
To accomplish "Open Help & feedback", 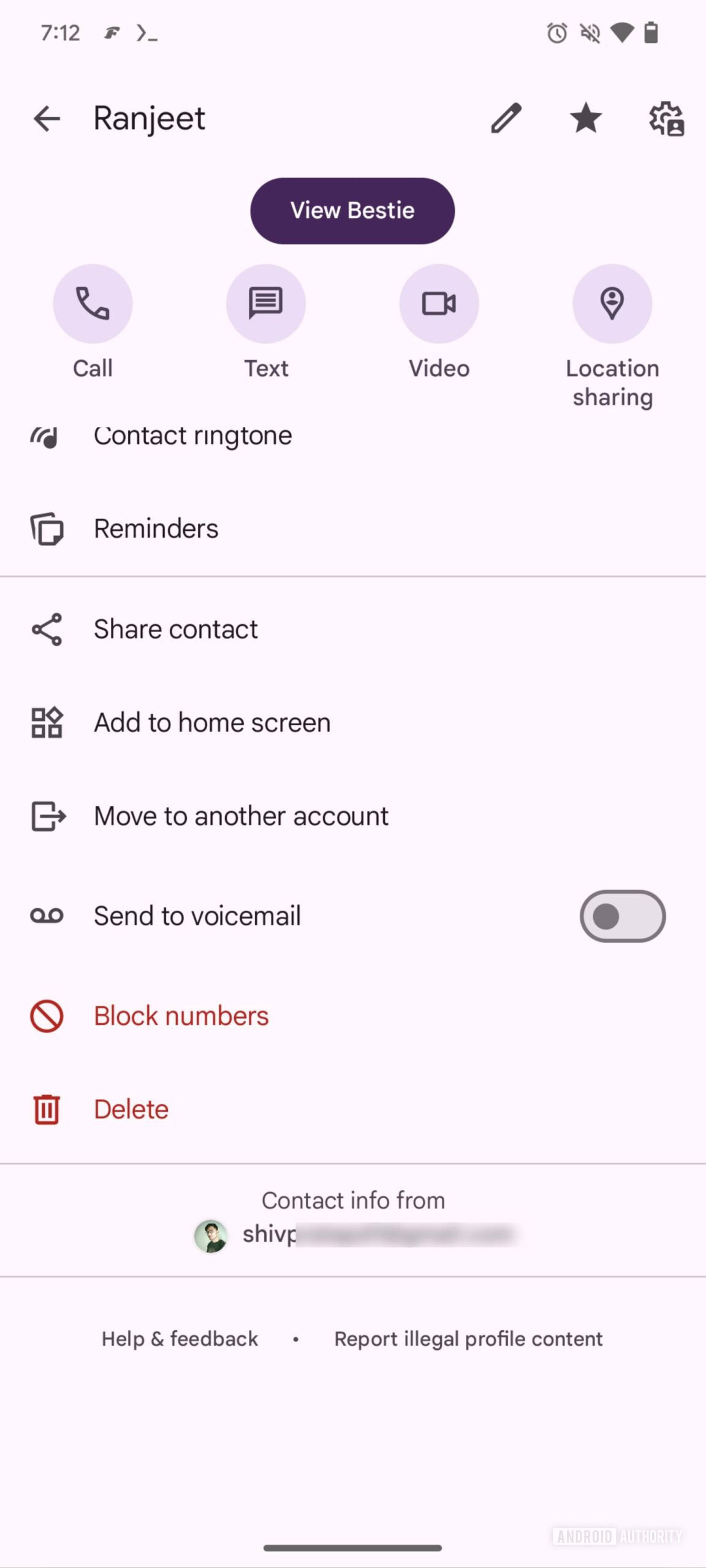I will (x=180, y=1339).
